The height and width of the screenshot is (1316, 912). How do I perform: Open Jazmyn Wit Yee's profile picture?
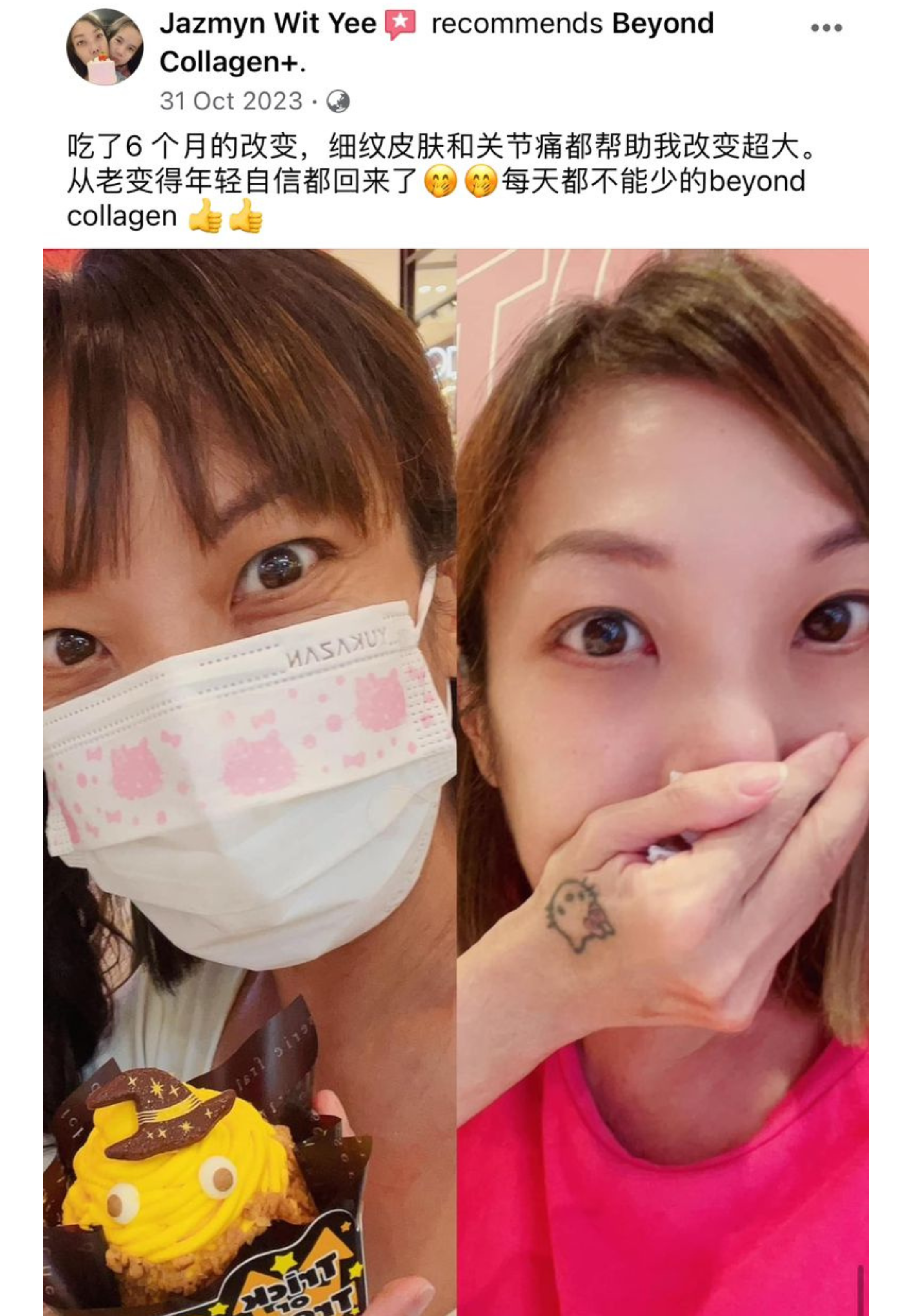pos(104,47)
